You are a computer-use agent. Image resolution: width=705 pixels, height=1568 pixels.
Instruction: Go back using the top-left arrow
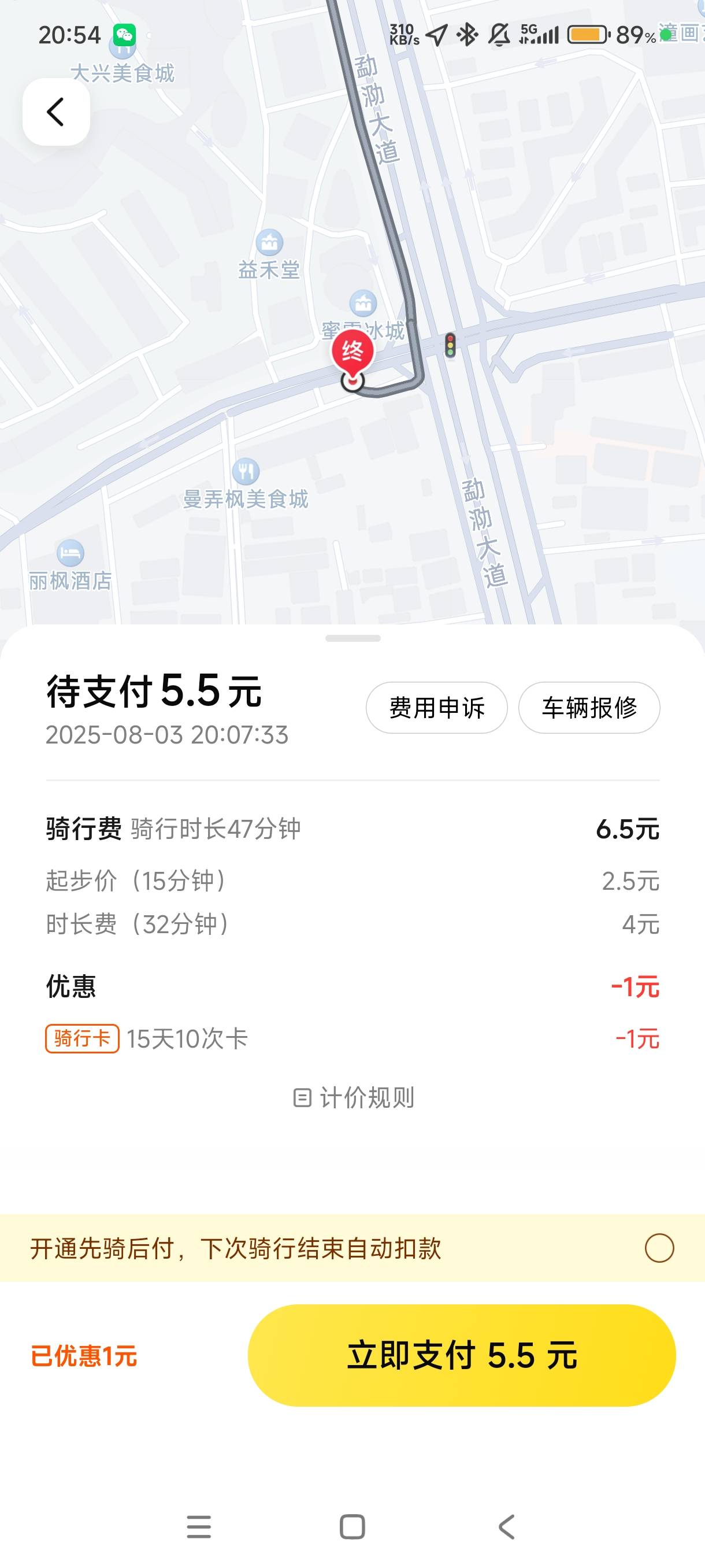(x=56, y=112)
